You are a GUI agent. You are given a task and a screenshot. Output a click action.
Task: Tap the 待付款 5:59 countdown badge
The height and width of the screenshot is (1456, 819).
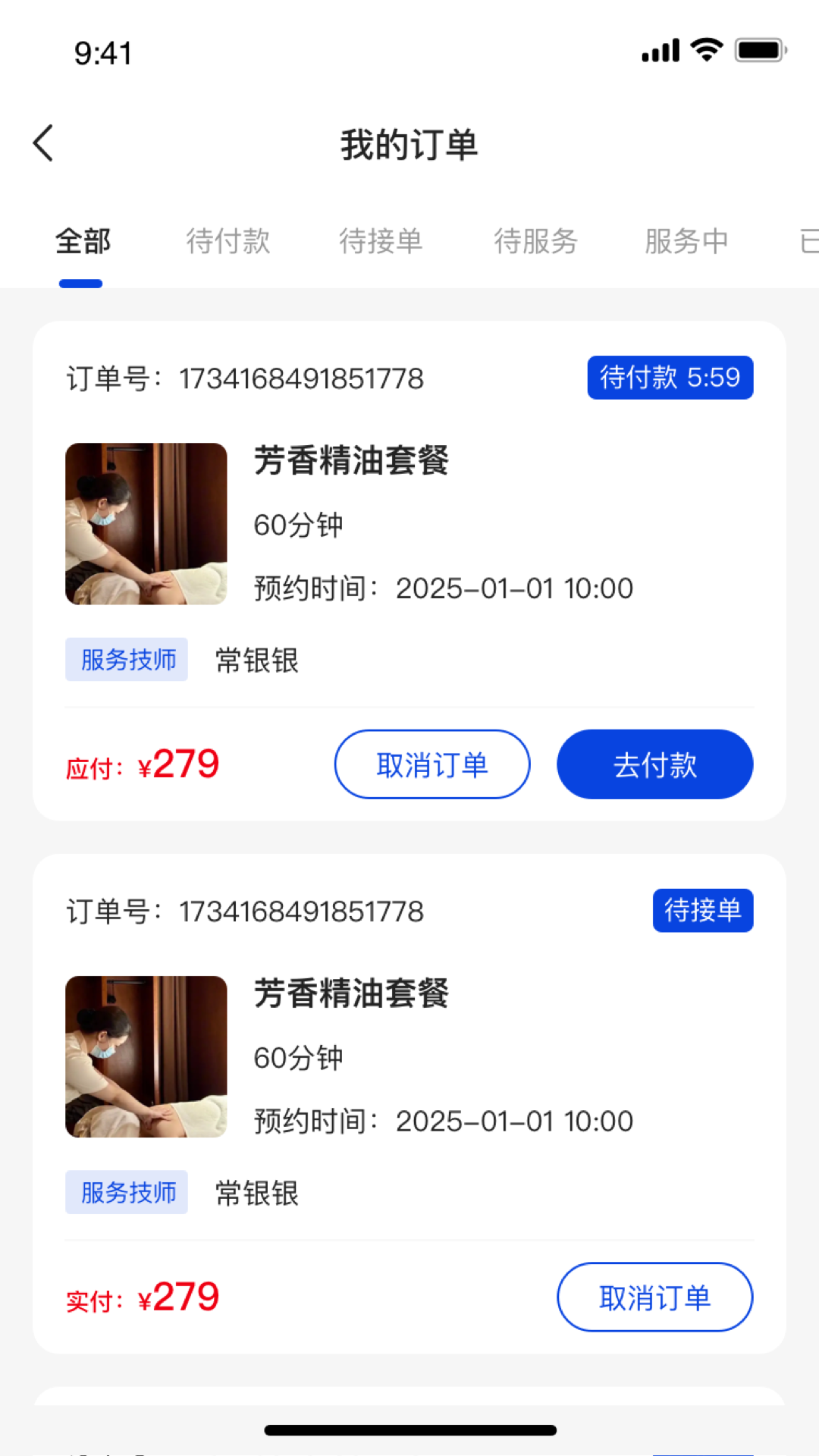click(670, 377)
